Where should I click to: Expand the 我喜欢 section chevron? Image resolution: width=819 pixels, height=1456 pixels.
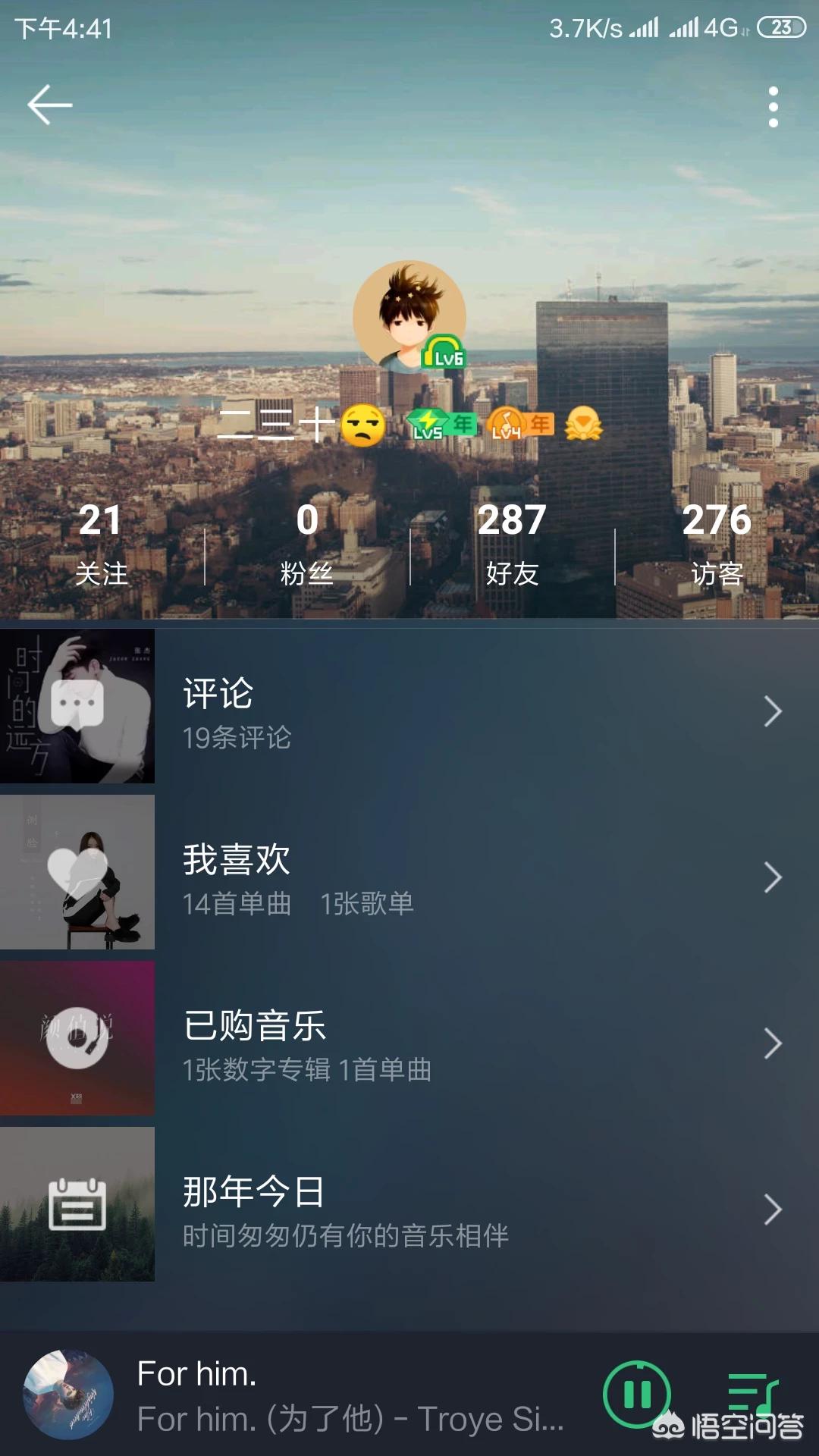[x=772, y=876]
